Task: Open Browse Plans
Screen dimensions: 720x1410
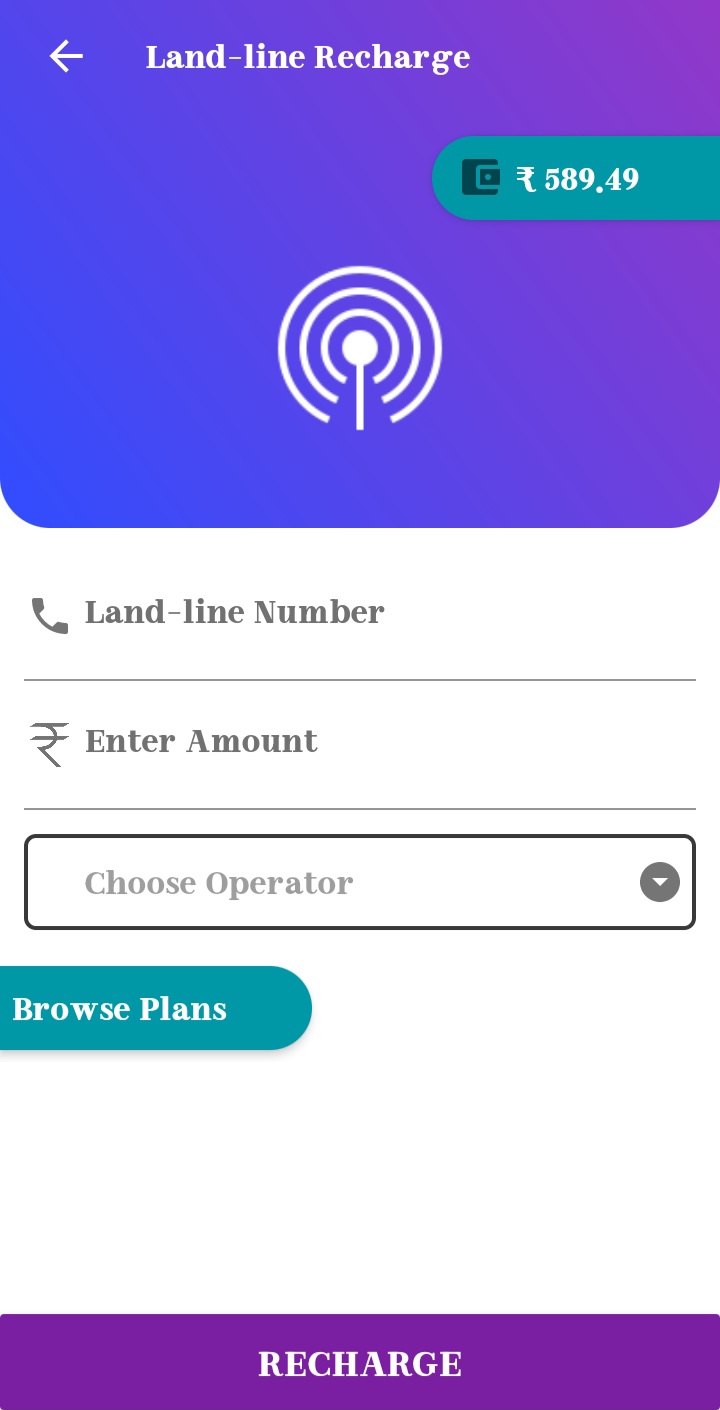Action: 155,1008
